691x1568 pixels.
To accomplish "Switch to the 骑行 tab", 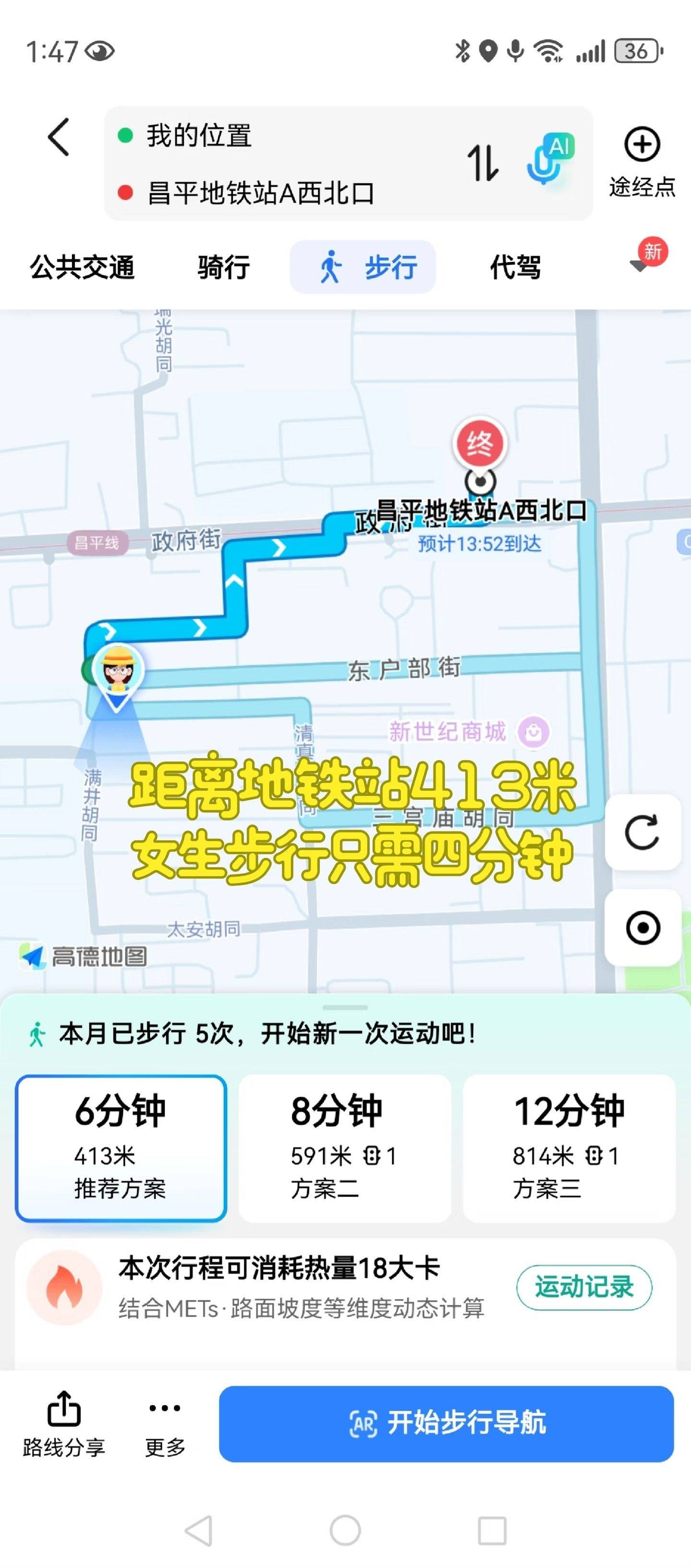I will pos(223,267).
